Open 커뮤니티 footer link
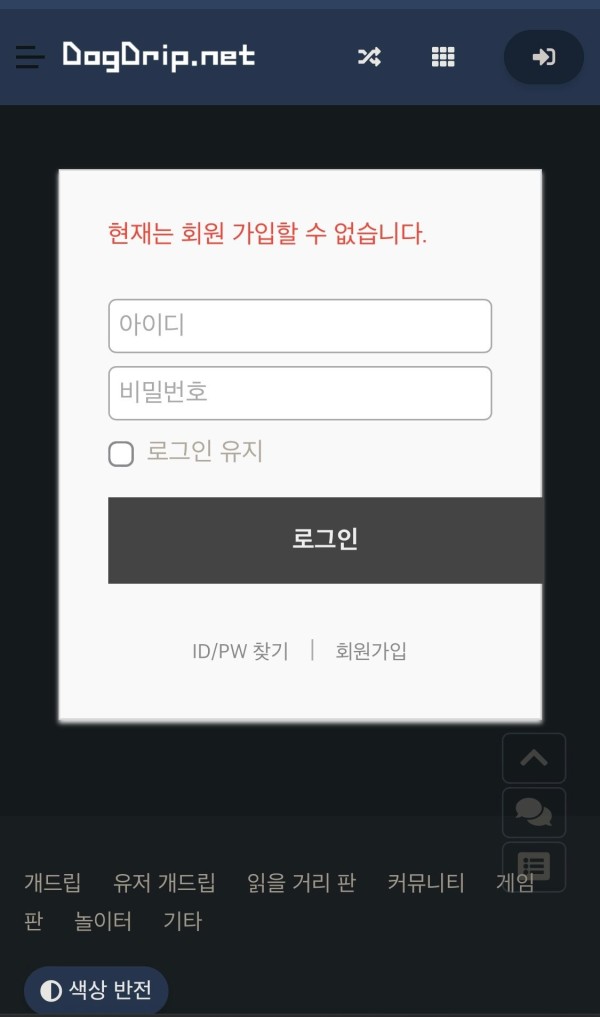 coord(426,883)
